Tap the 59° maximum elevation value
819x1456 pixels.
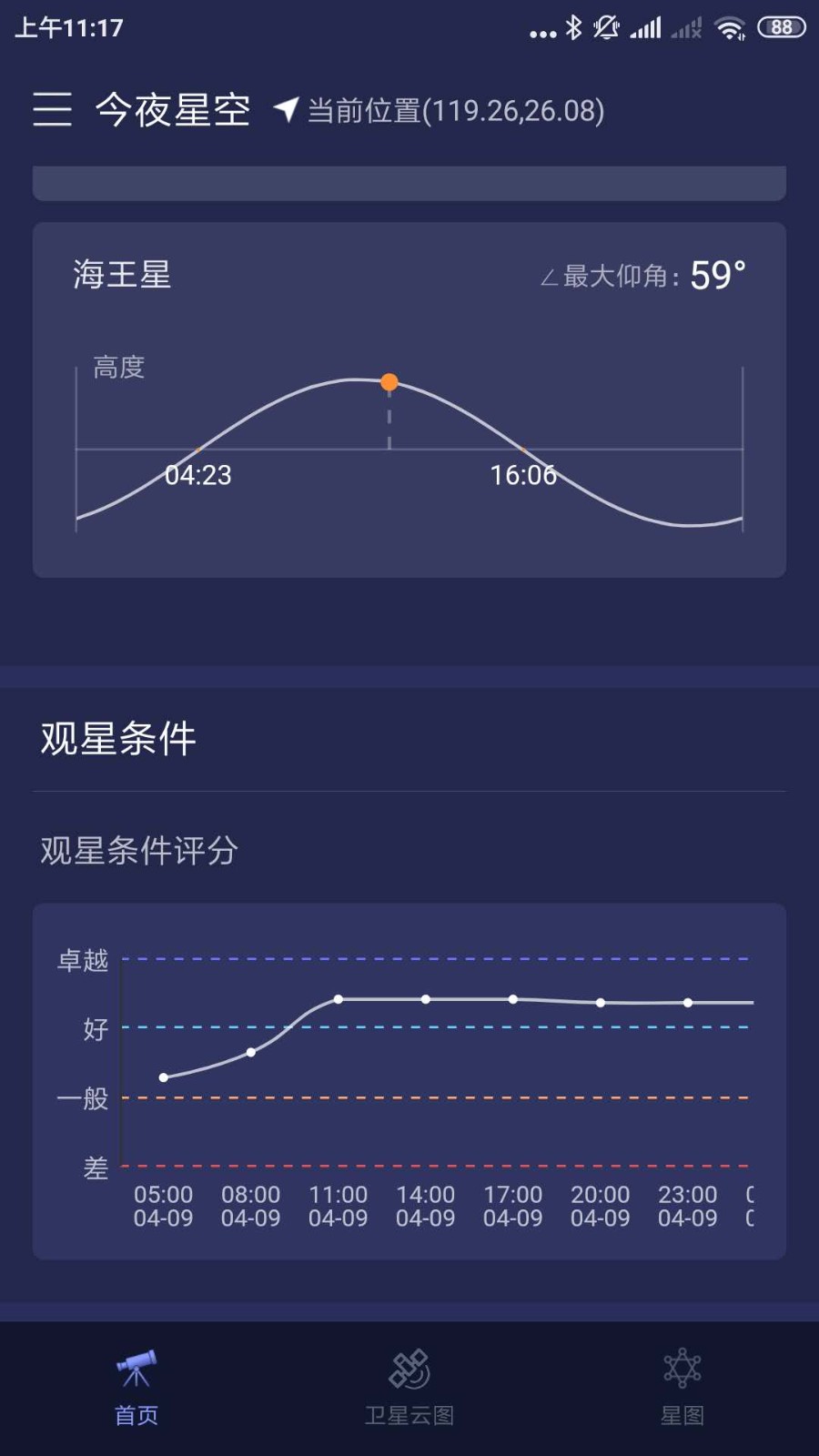tap(718, 273)
